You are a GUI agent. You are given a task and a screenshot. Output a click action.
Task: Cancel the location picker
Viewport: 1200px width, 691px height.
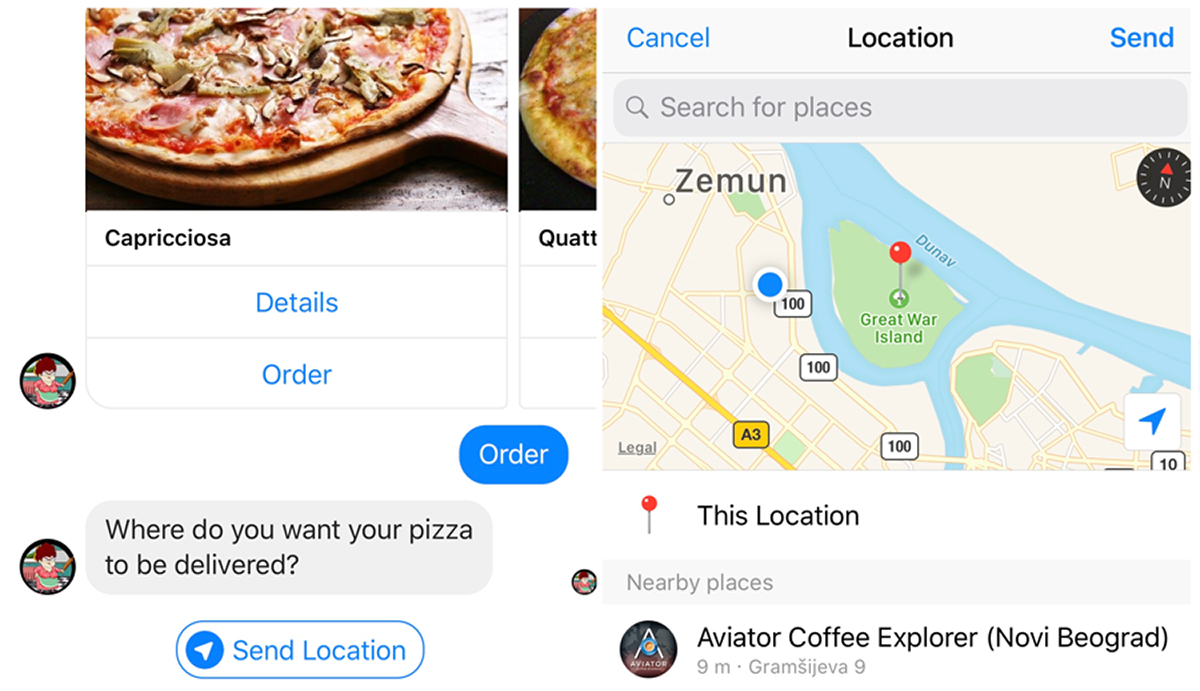(668, 38)
